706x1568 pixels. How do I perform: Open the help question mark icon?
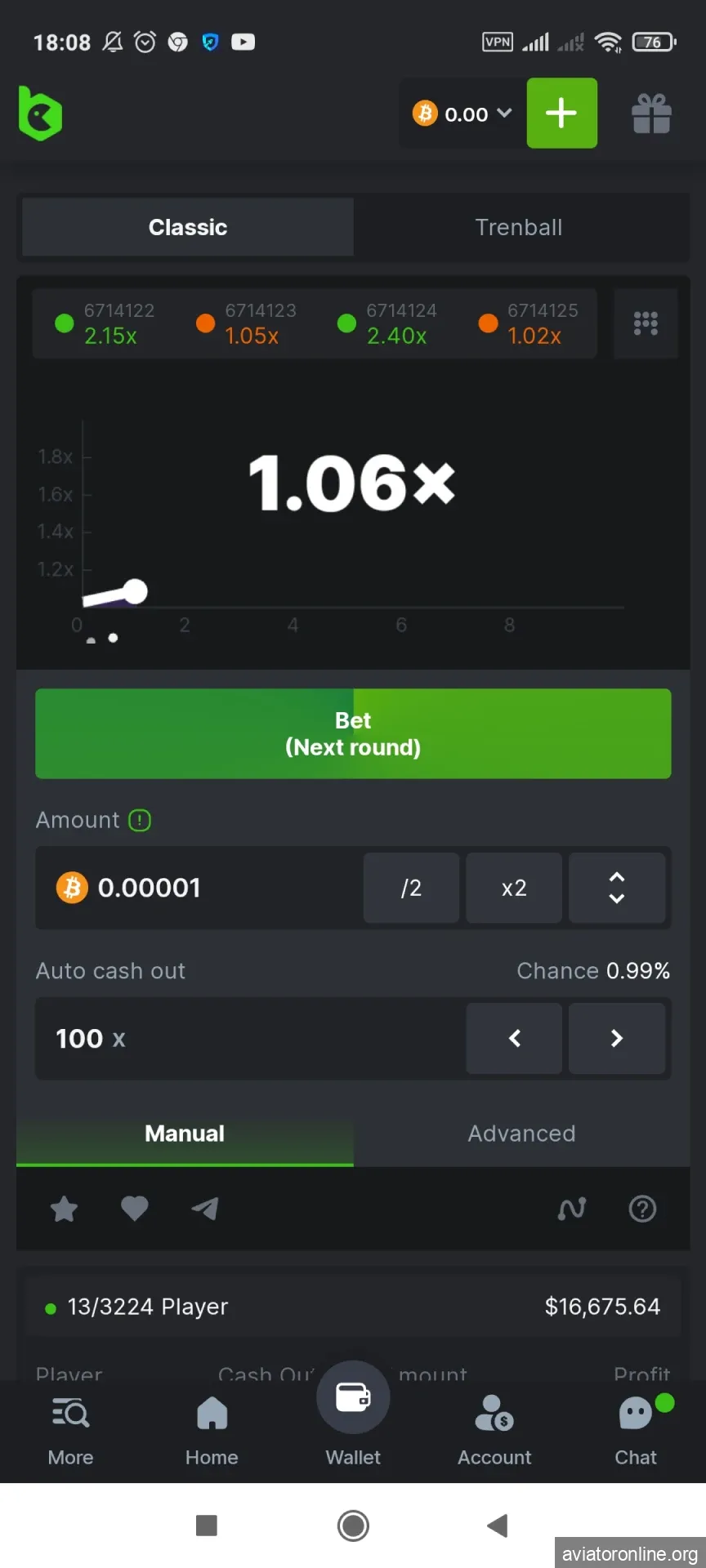(x=642, y=1209)
